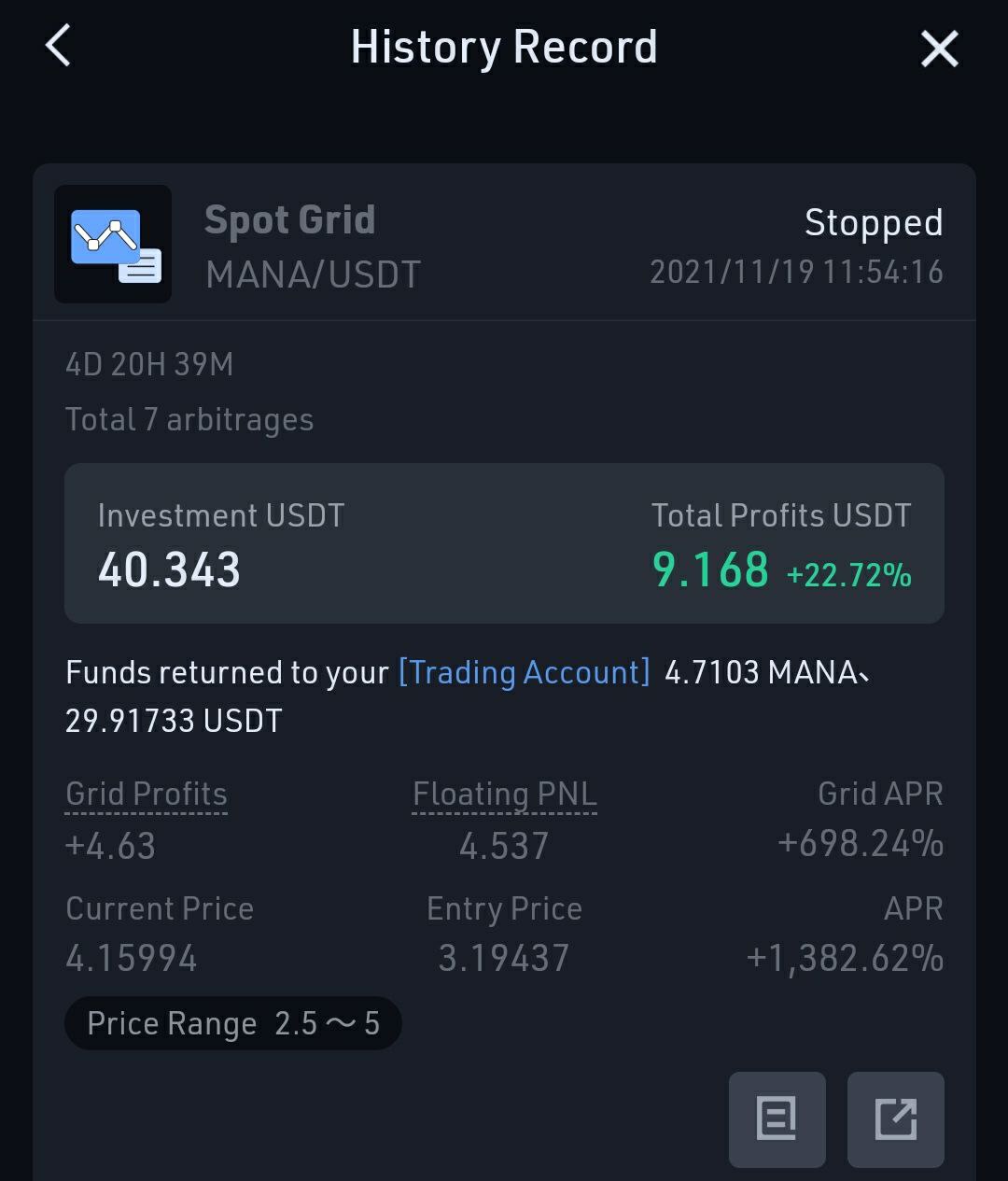Close the History Record screen
Viewport: 1008px width, 1181px height.
tap(939, 49)
